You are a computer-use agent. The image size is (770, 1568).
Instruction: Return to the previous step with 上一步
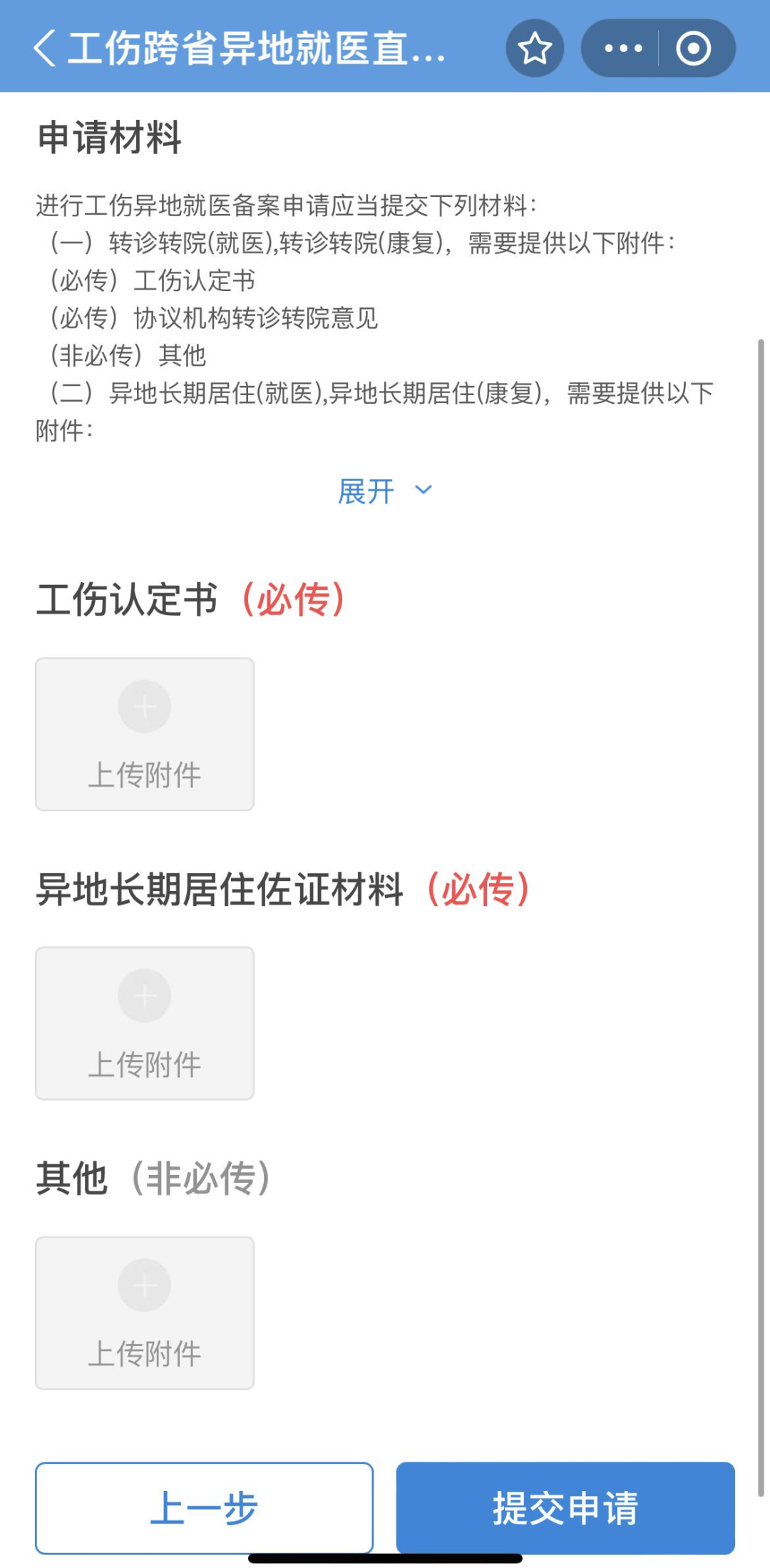tap(204, 1507)
